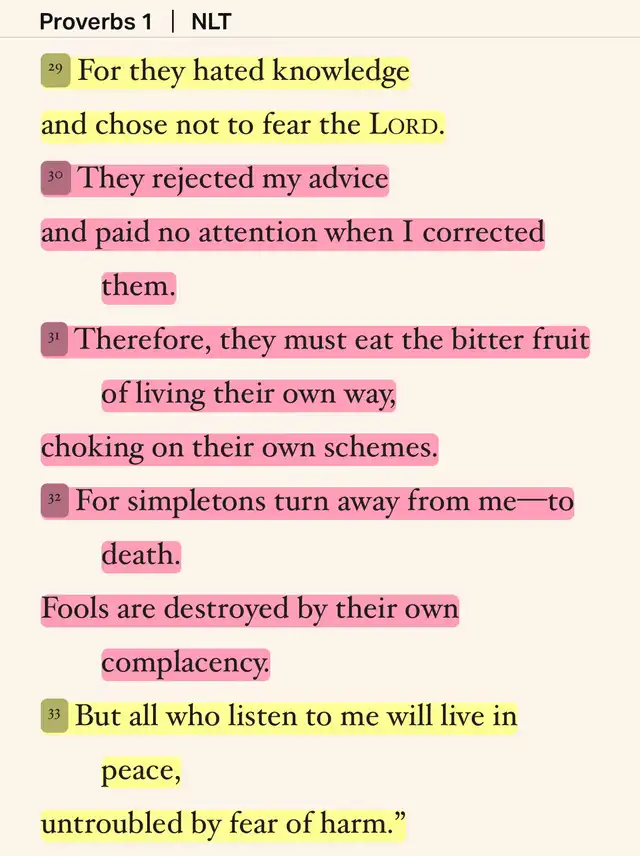Select verse 30 about rejected advice
Image resolution: width=640 pixels, height=856 pixels.
232,179
